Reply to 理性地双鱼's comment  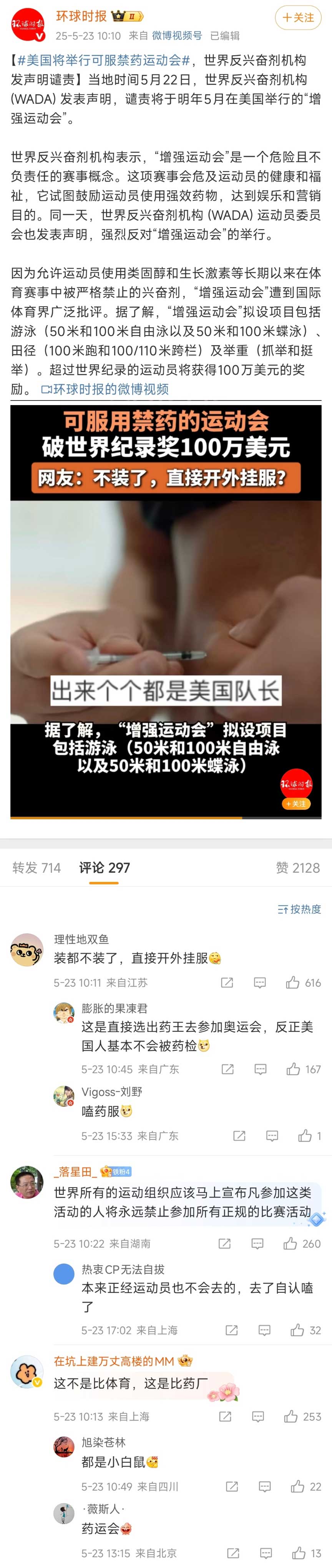coord(260,982)
